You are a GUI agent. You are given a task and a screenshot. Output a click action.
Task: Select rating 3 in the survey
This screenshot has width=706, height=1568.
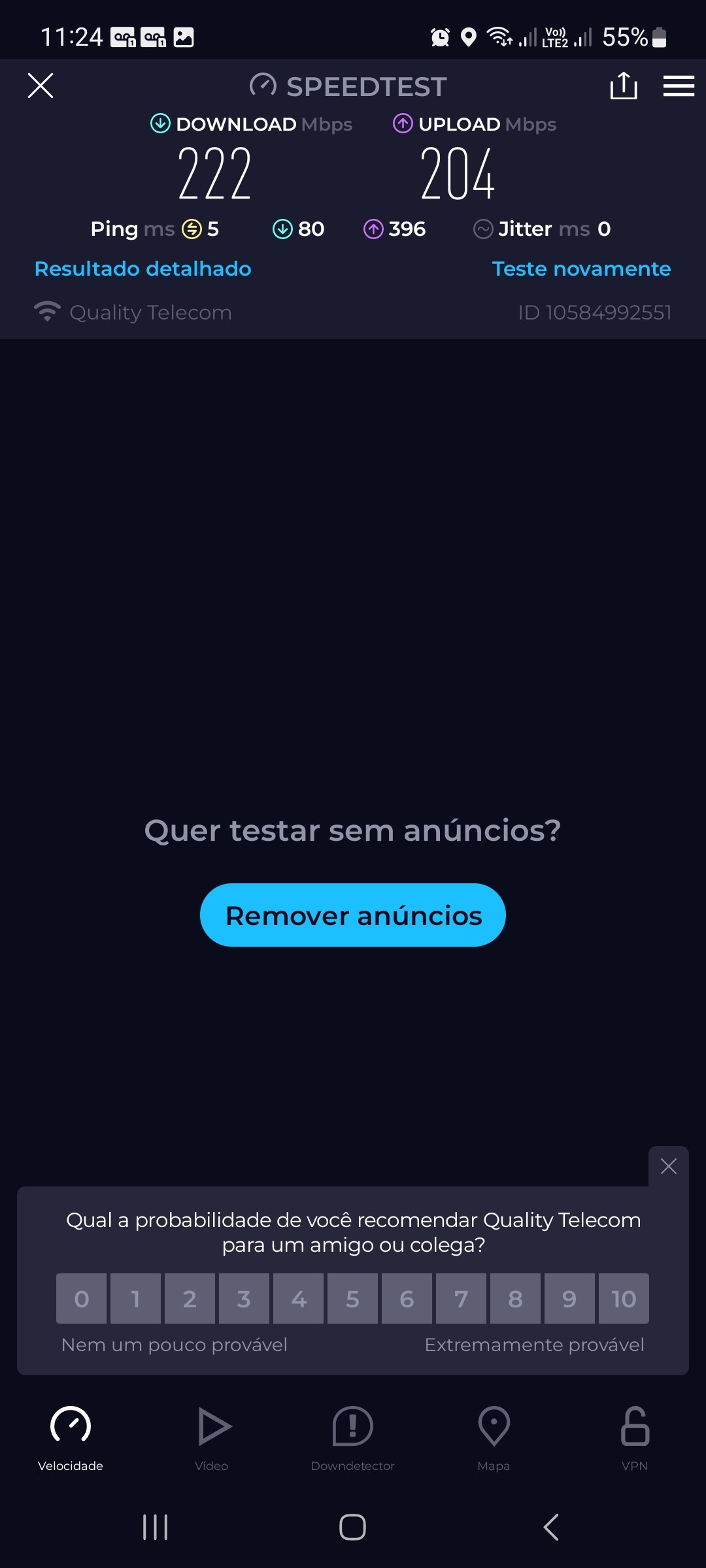244,1299
